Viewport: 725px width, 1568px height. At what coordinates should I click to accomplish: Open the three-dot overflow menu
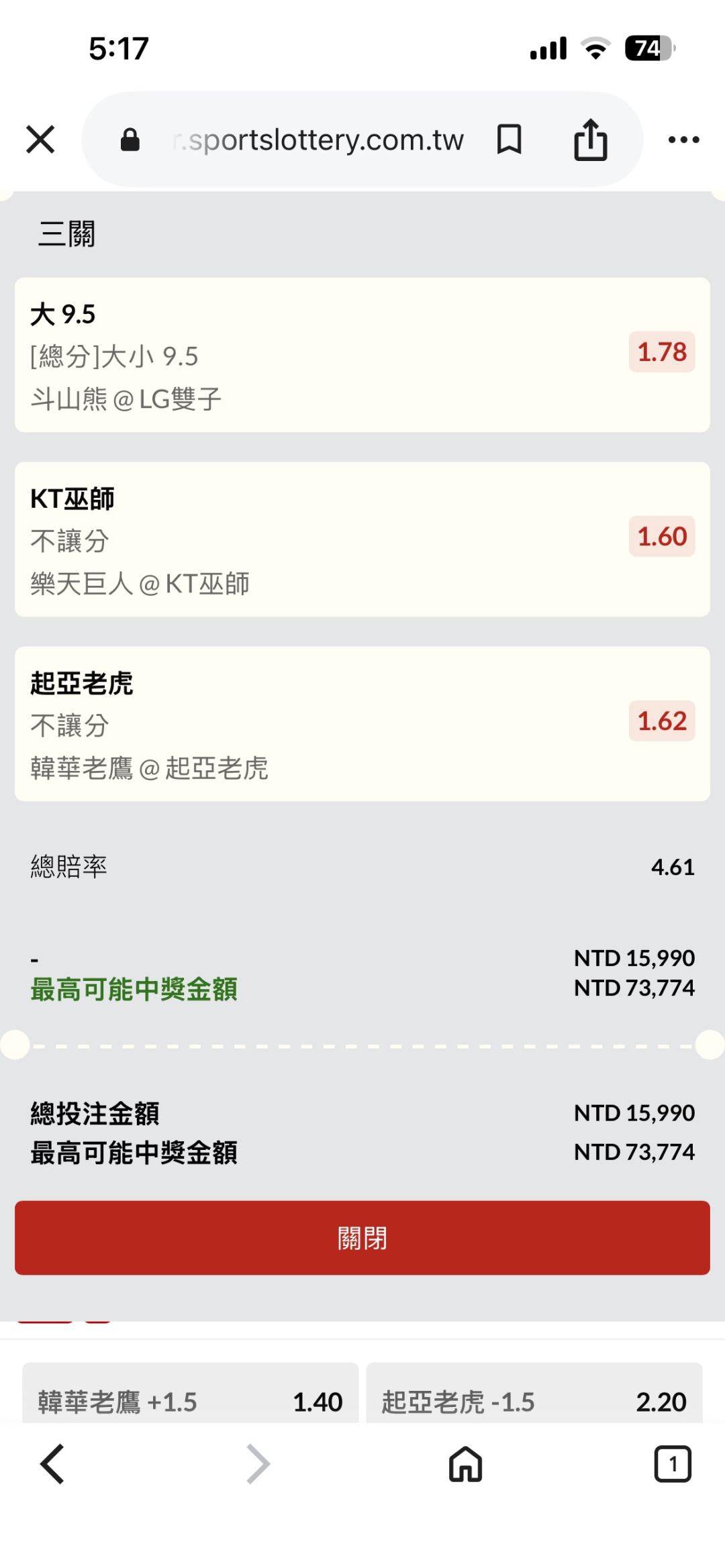point(683,140)
